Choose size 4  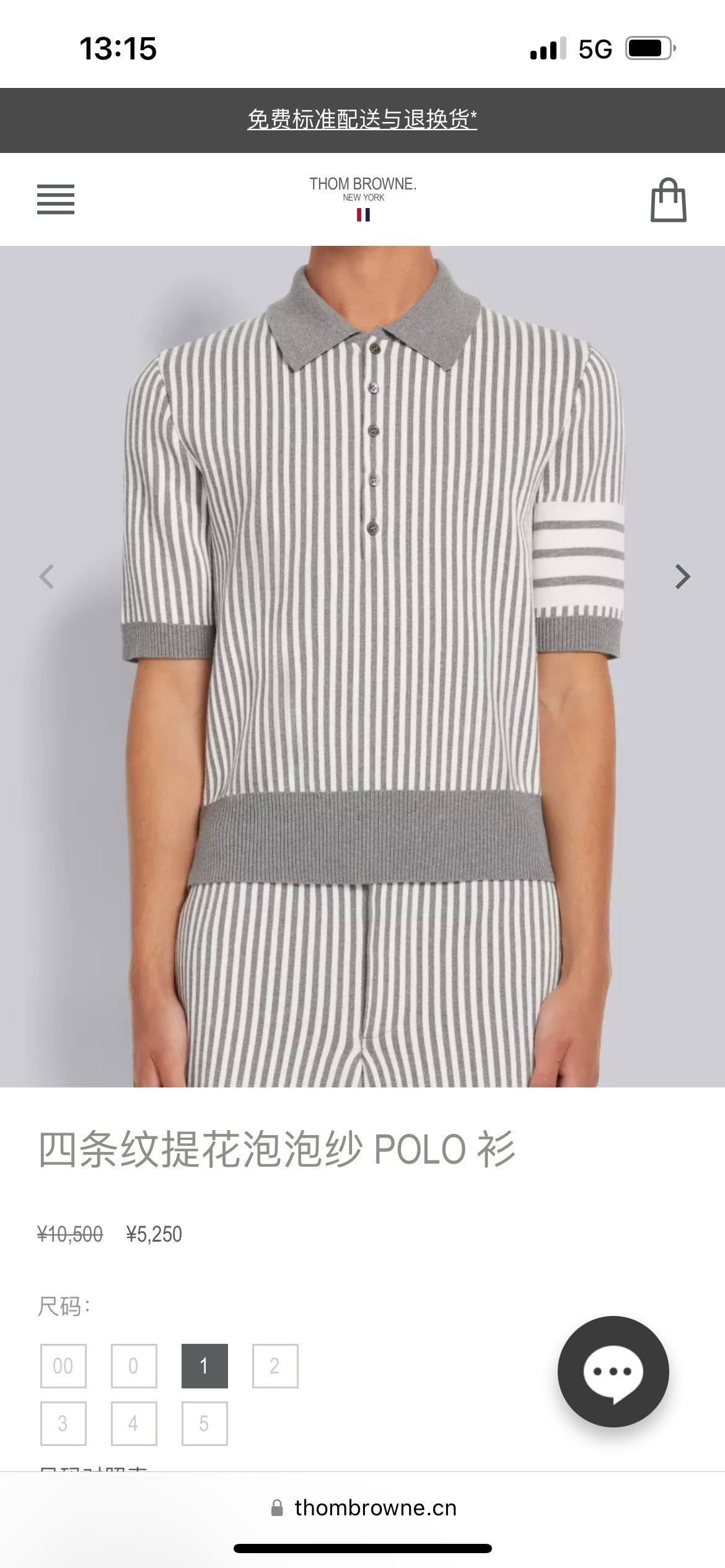tap(134, 1424)
